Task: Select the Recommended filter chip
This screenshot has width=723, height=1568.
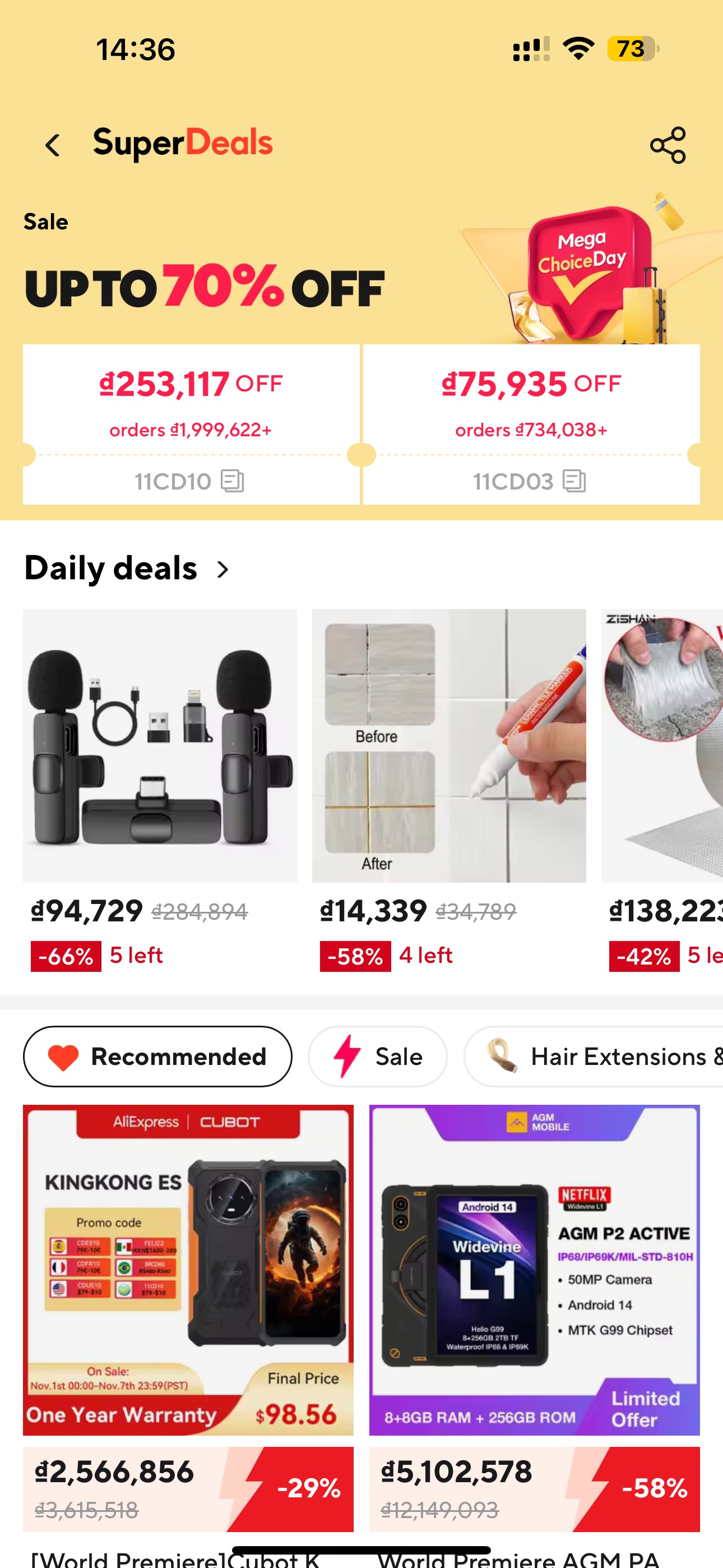Action: (157, 1056)
